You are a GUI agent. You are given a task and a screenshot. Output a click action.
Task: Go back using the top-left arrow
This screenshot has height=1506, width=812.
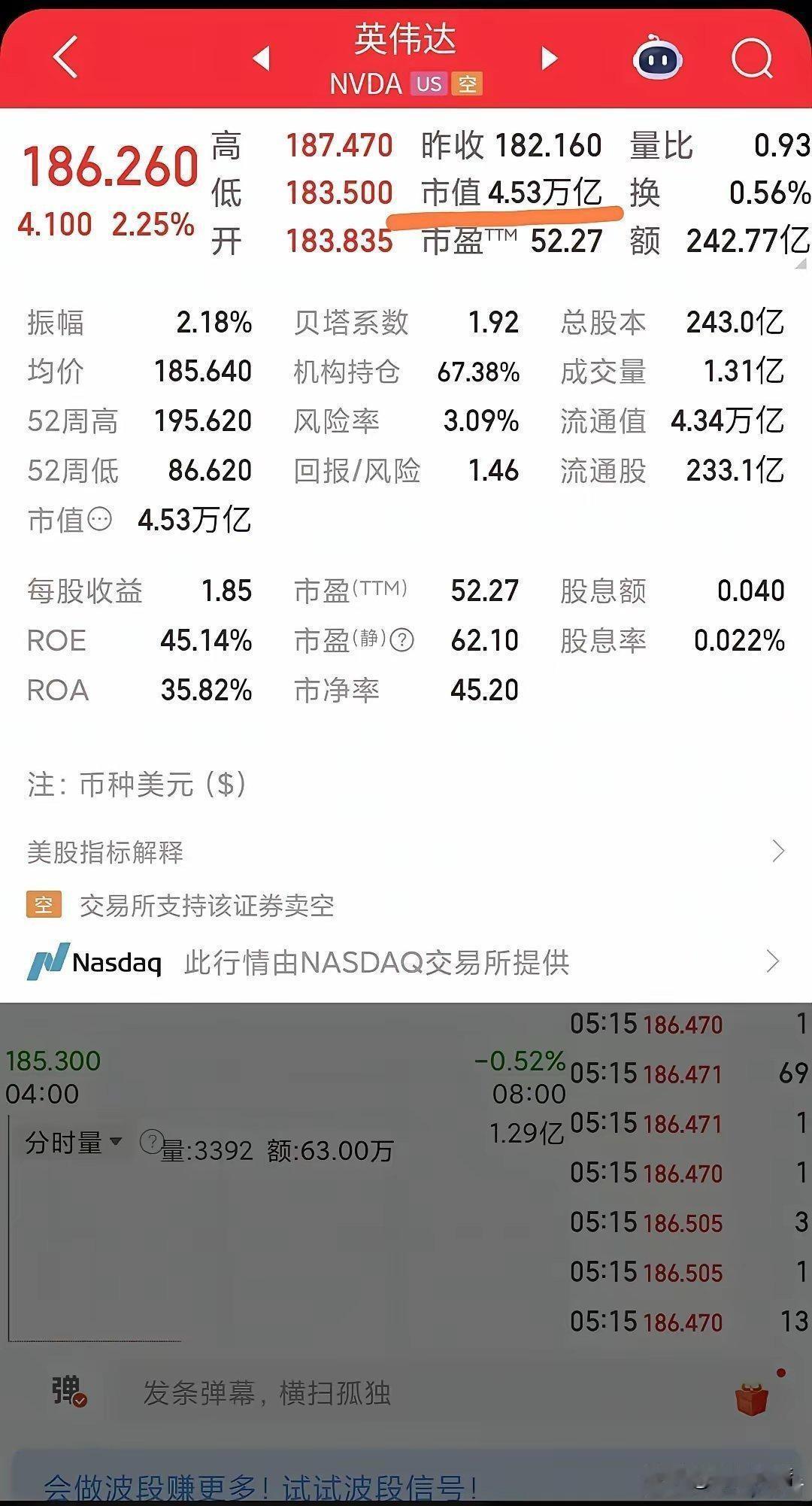pyautogui.click(x=66, y=57)
